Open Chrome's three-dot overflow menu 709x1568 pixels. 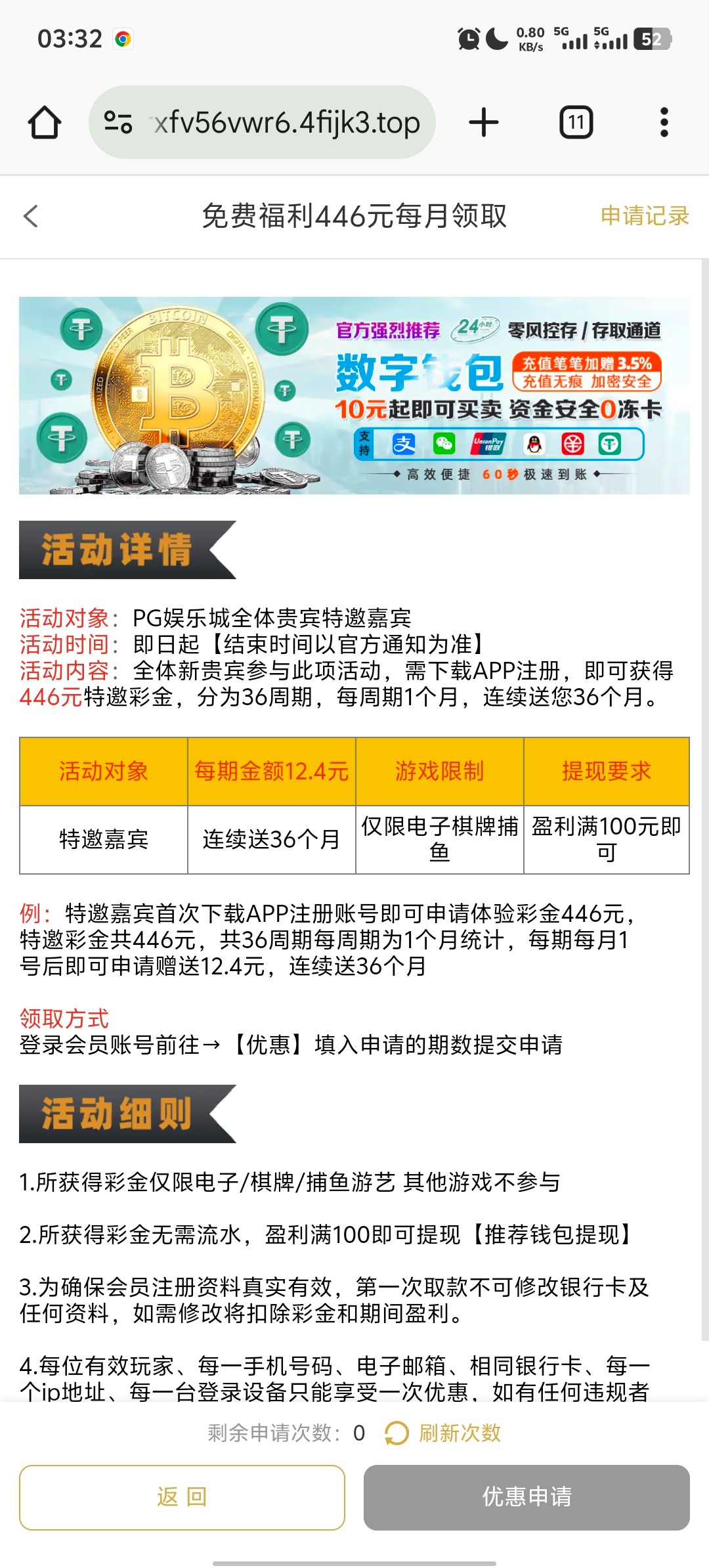[664, 122]
